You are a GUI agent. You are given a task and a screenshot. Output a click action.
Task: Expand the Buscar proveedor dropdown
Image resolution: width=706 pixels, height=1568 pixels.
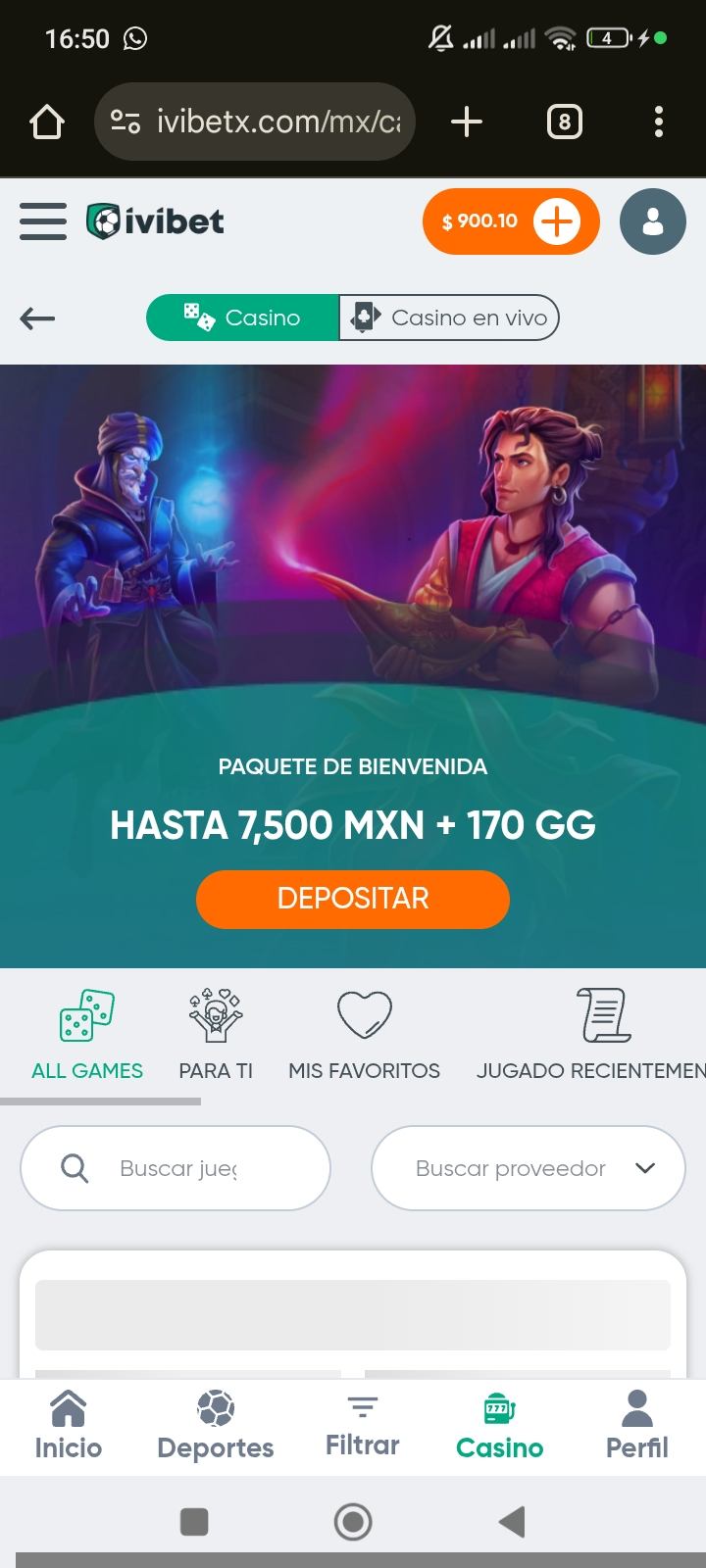(528, 1168)
